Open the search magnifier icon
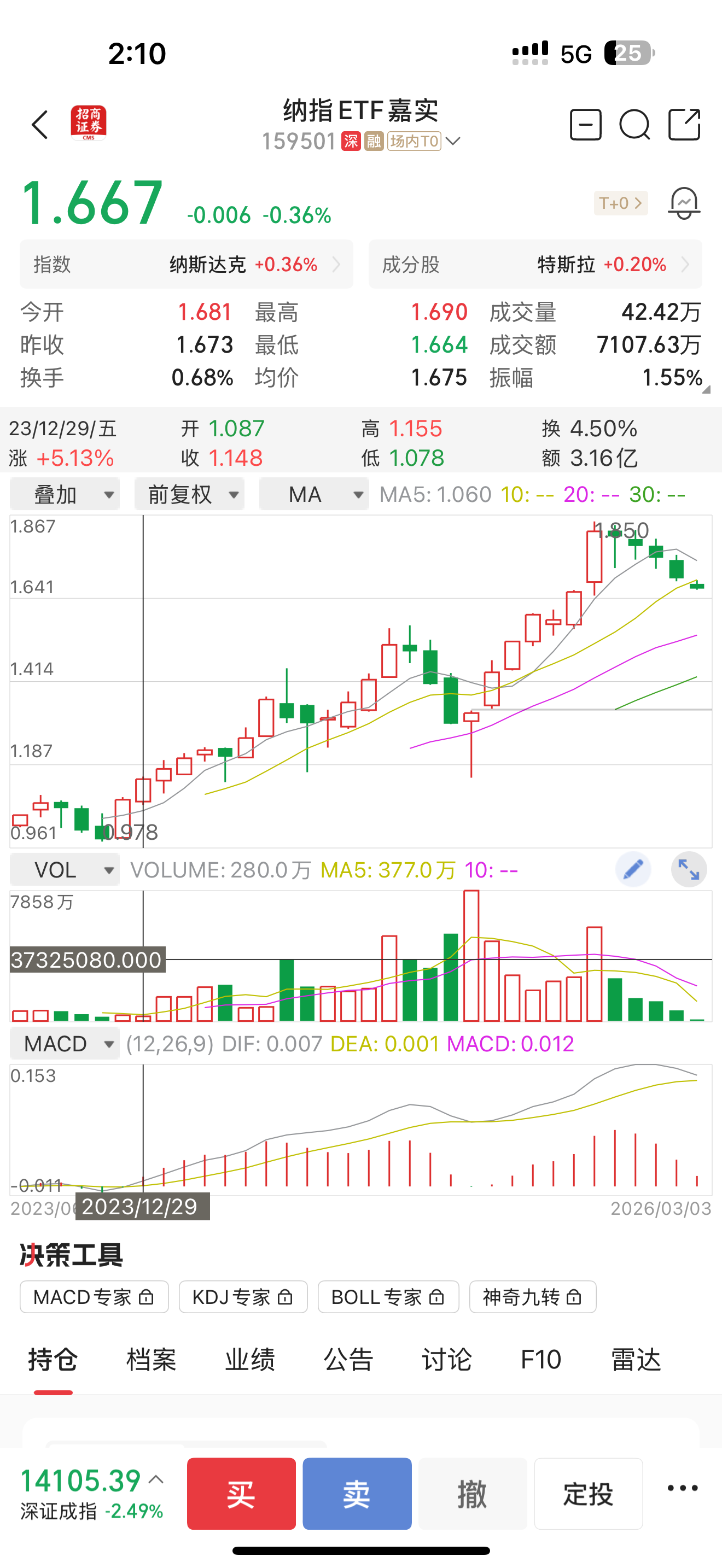722x1568 pixels. 634,125
